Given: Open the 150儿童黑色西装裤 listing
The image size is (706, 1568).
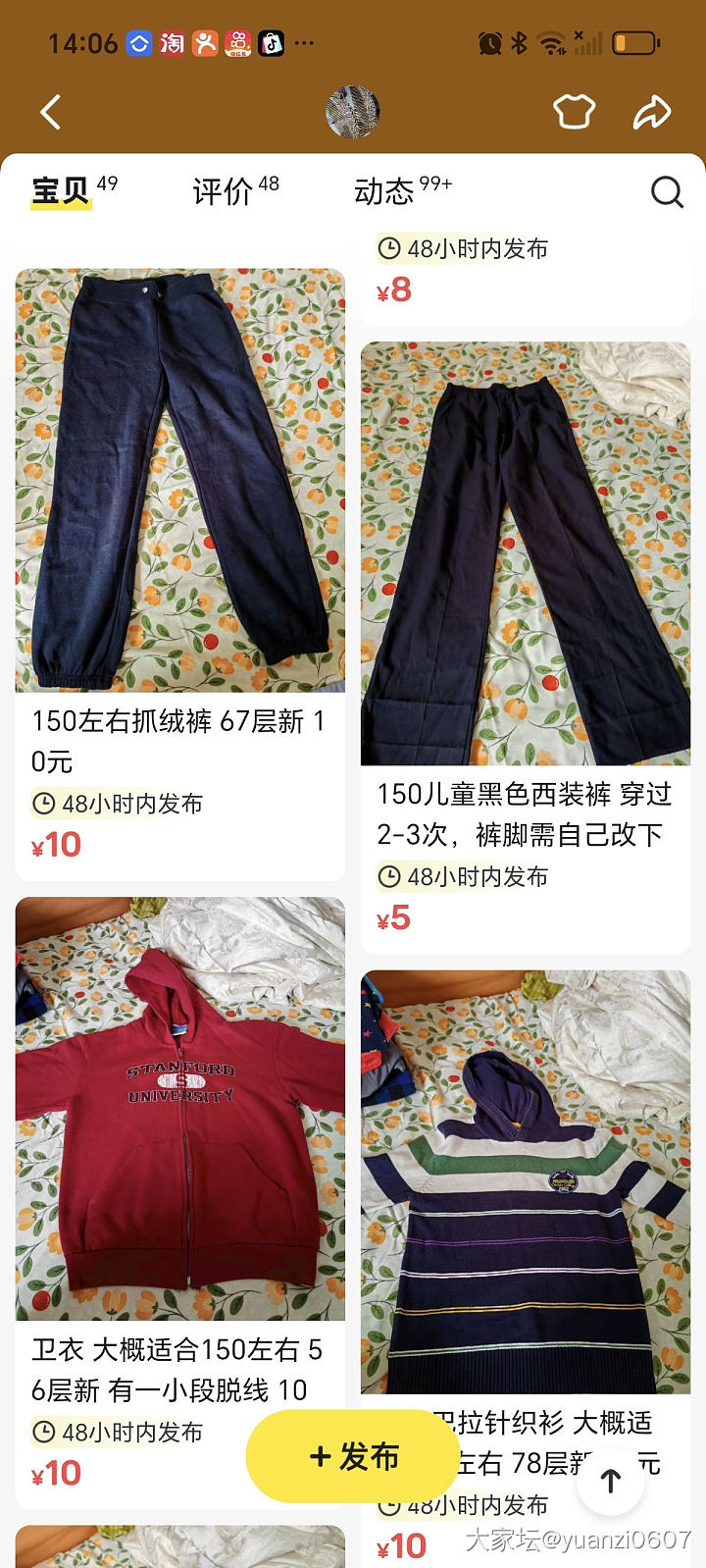Looking at the screenshot, I should pos(526,553).
